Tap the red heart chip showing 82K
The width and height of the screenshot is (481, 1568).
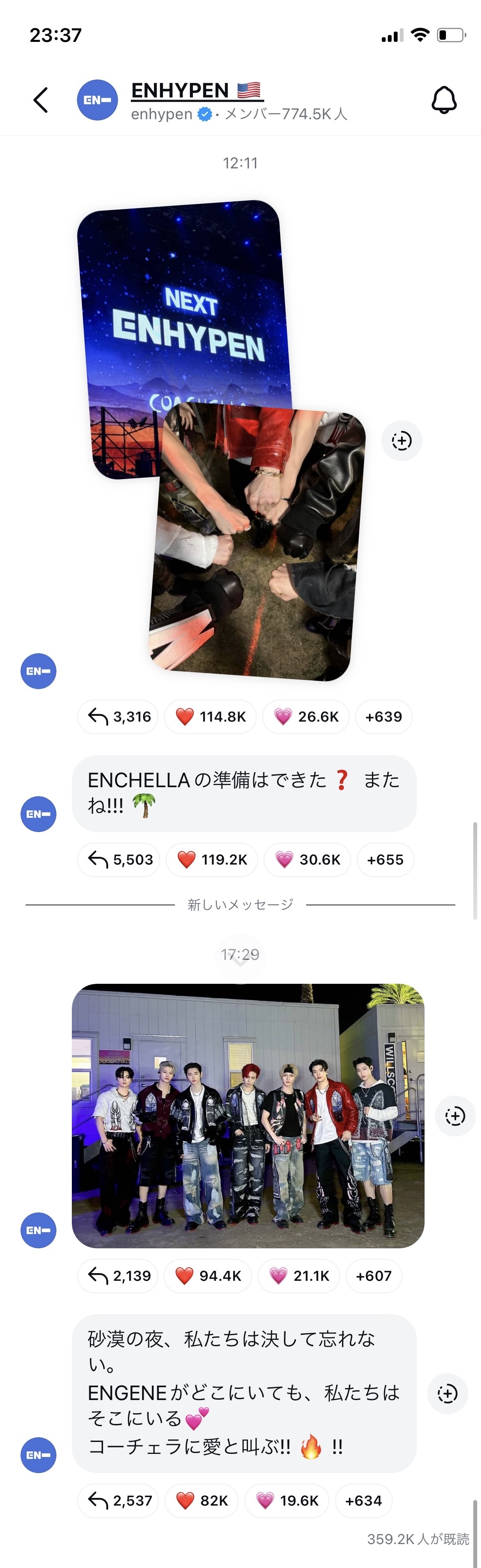pos(201,1500)
